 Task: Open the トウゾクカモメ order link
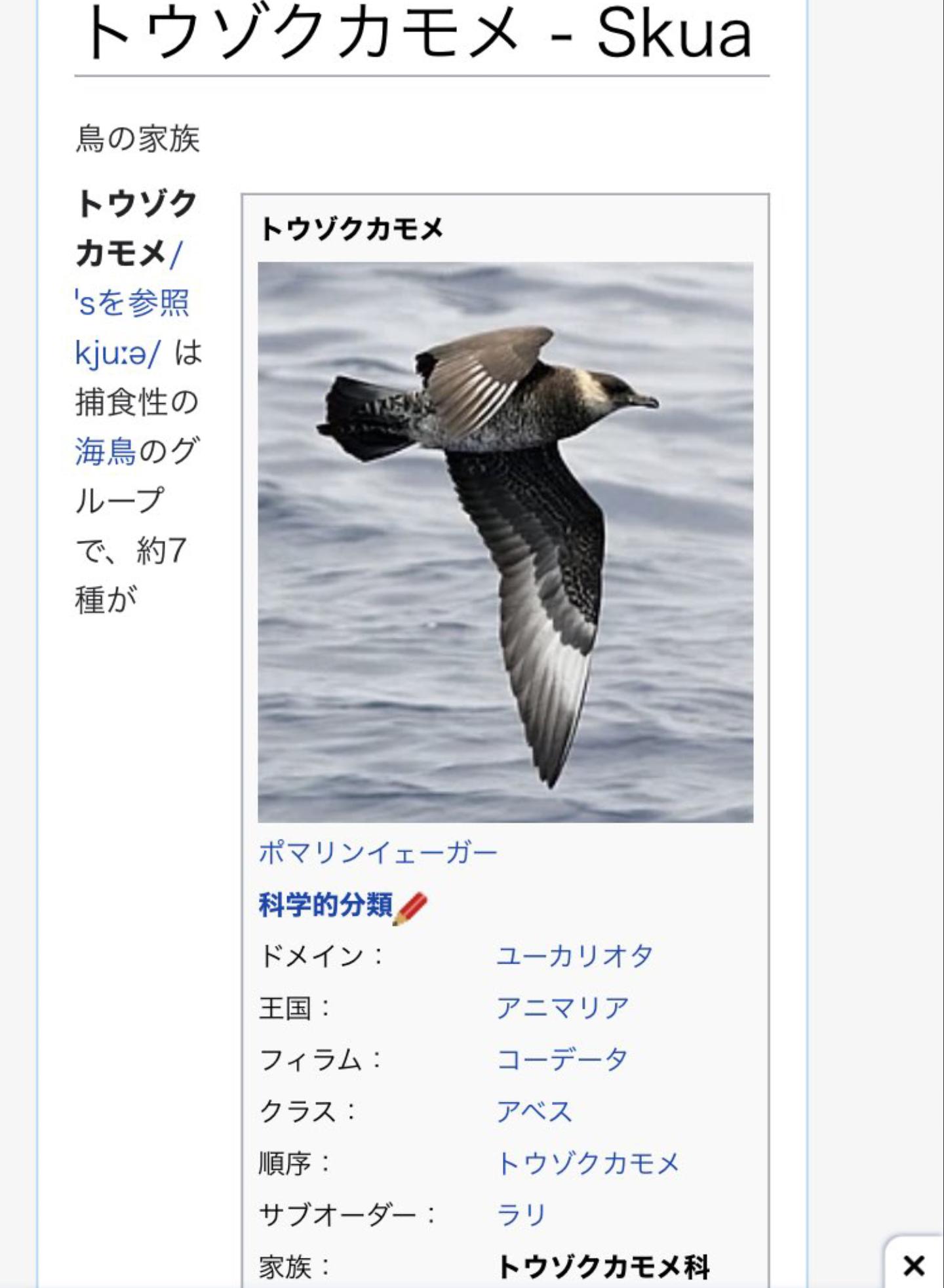(588, 1163)
